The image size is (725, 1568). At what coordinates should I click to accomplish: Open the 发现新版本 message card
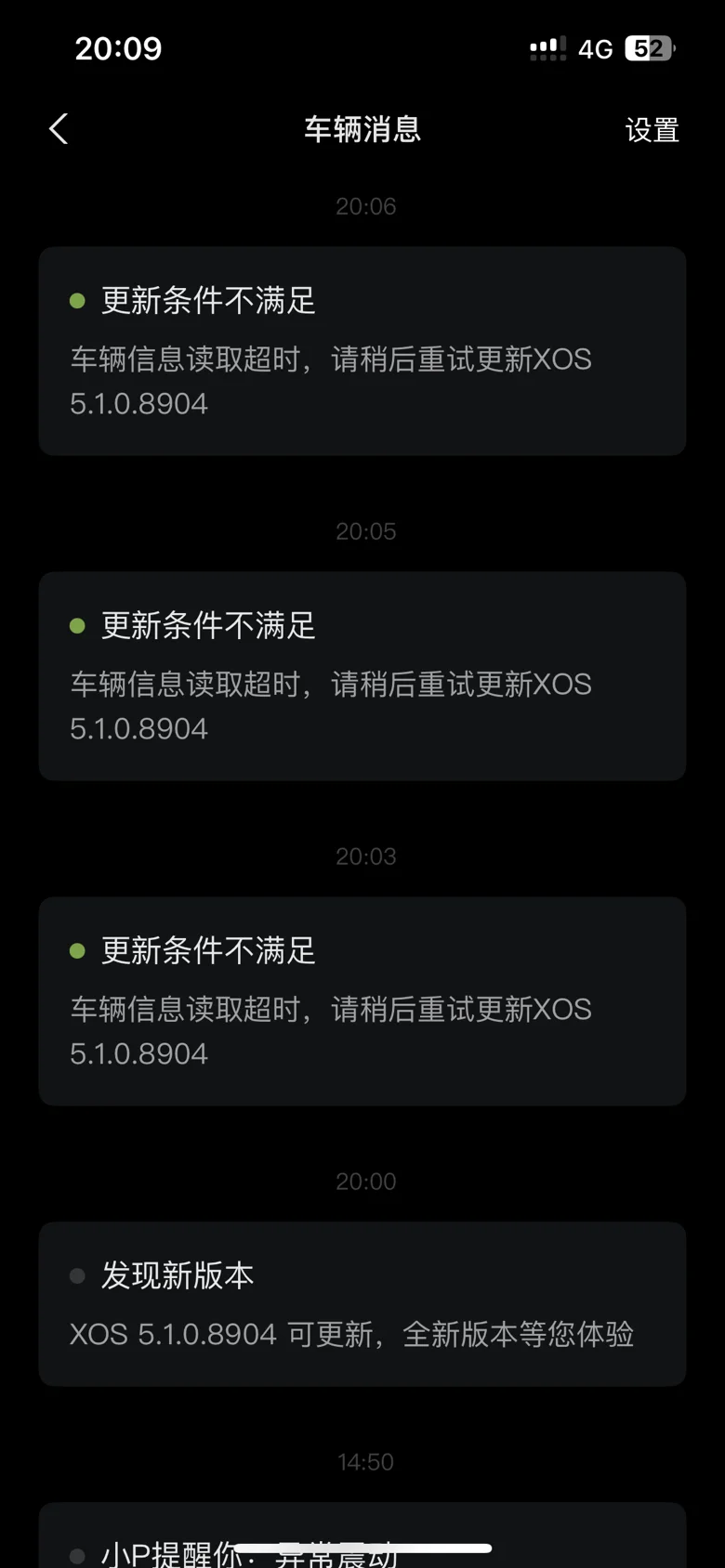tap(362, 1304)
